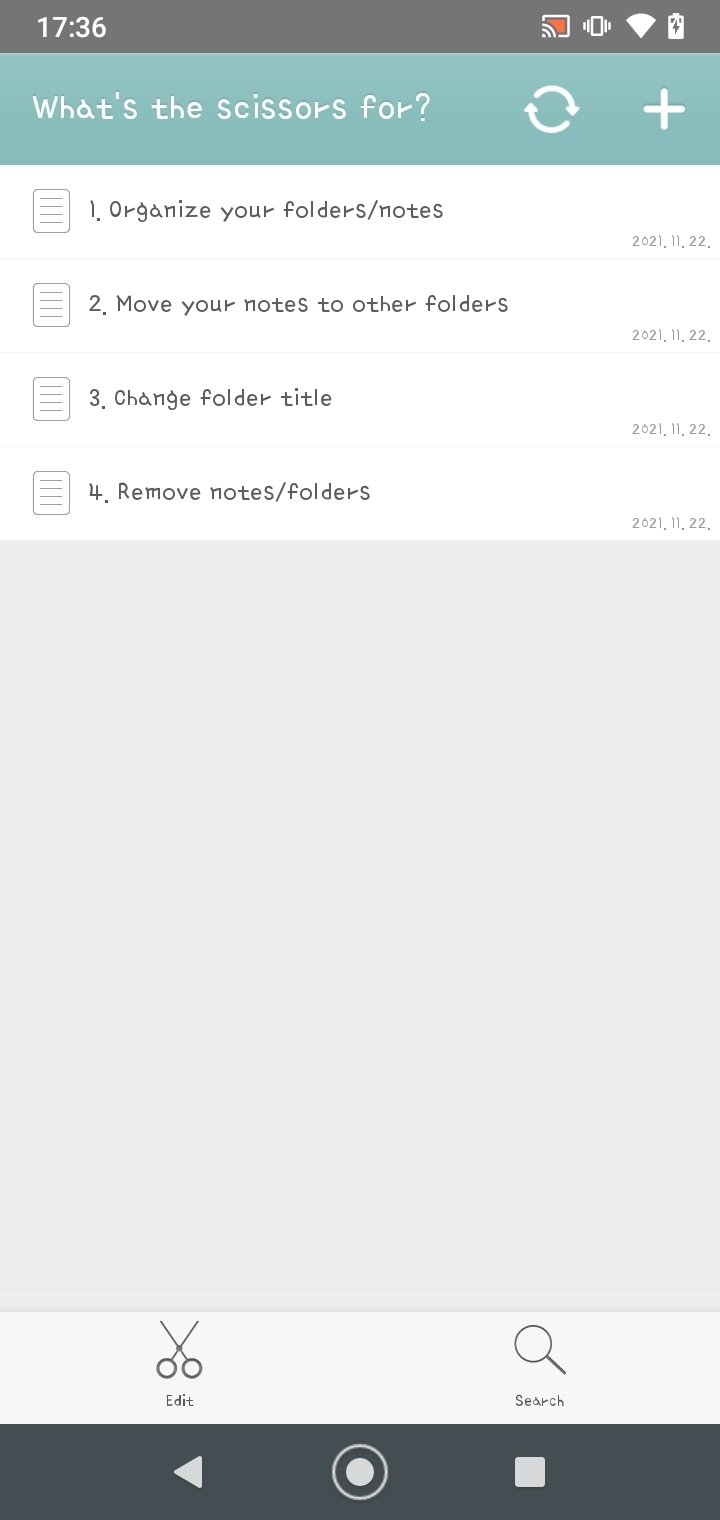Tap the sync refresh icon
Image resolution: width=720 pixels, height=1520 pixels.
click(551, 109)
